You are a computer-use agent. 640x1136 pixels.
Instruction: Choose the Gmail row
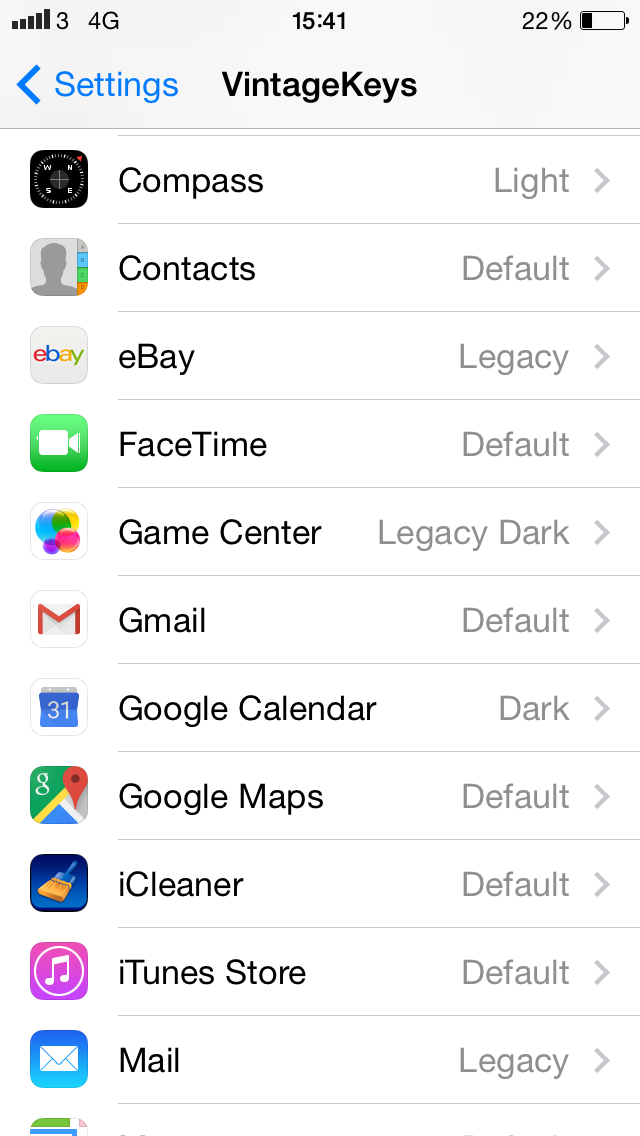coord(320,621)
